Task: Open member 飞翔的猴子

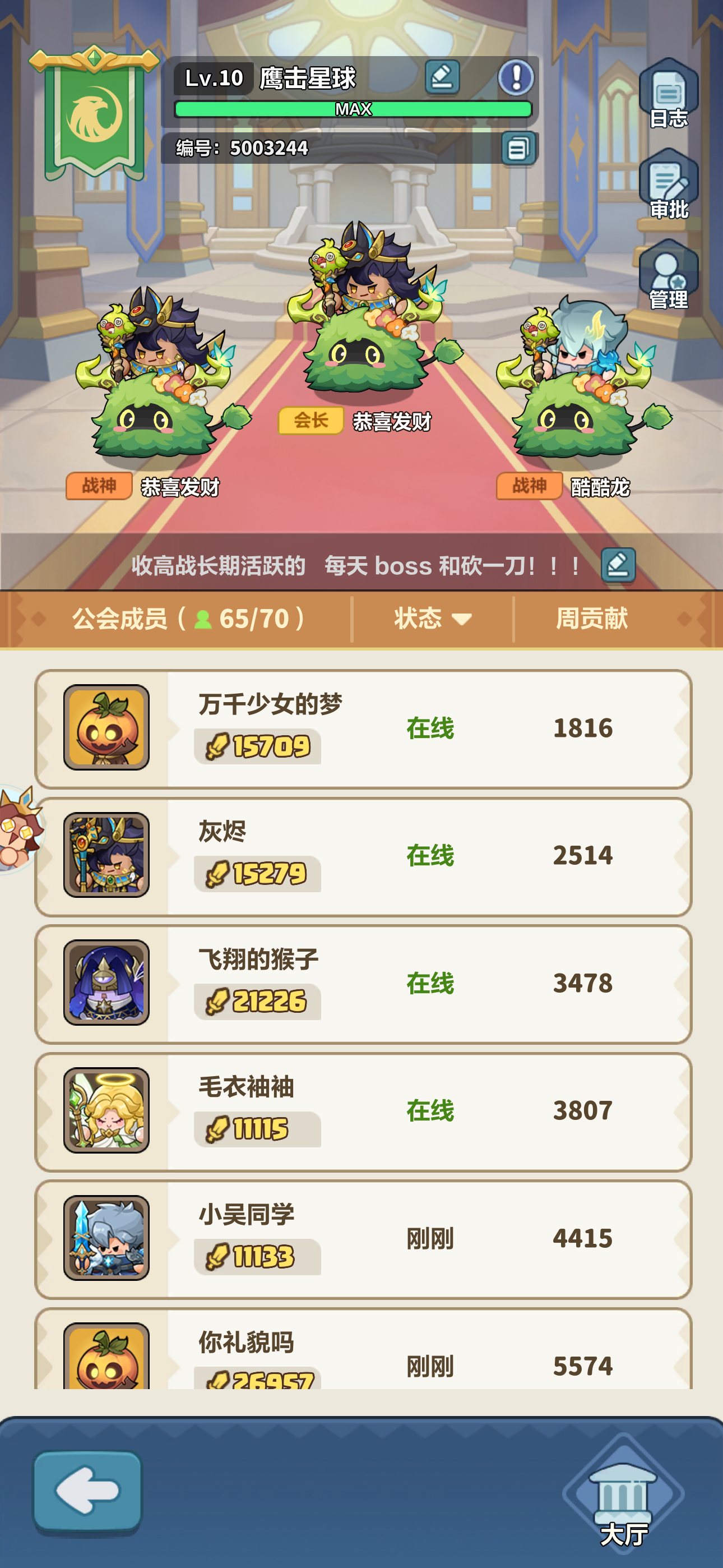Action: (x=363, y=984)
